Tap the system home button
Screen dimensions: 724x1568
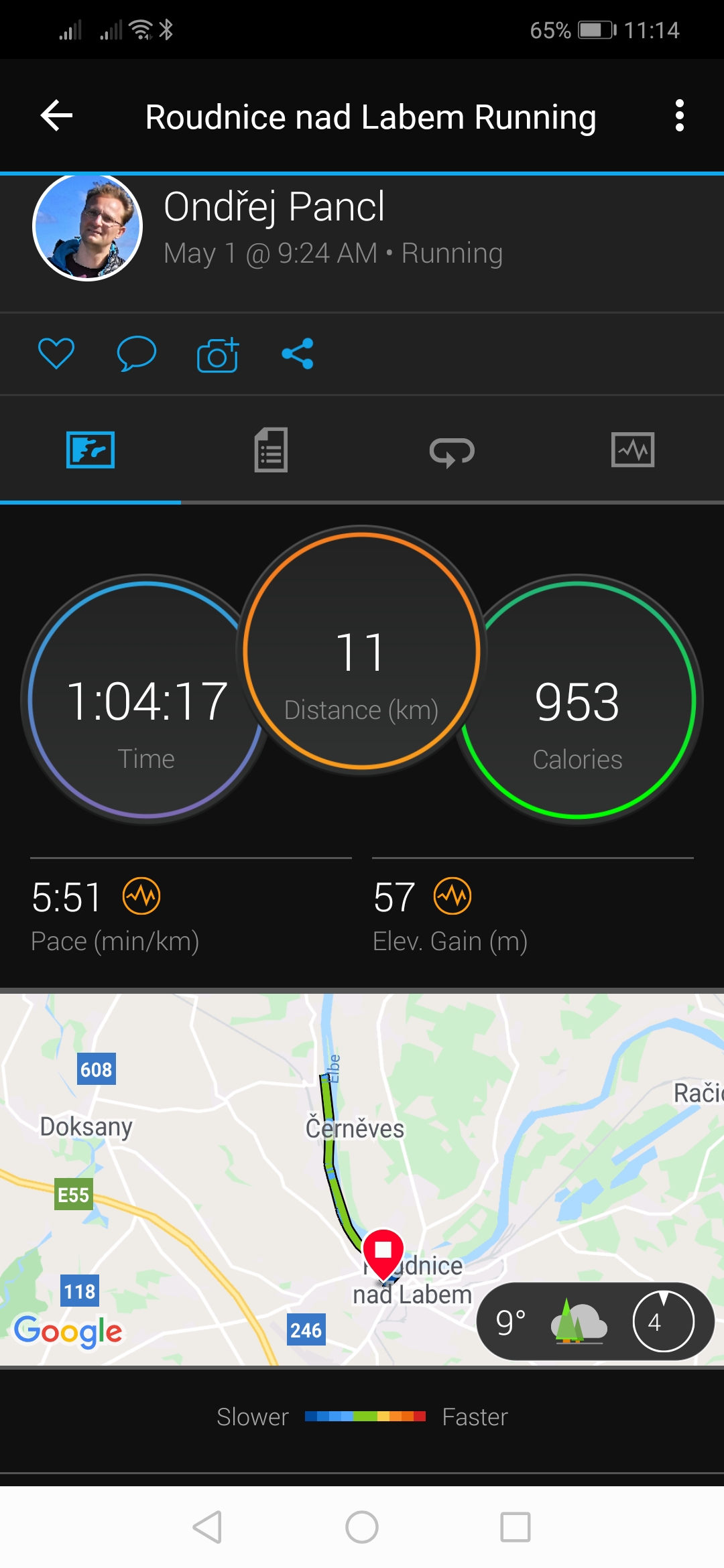(x=362, y=1527)
